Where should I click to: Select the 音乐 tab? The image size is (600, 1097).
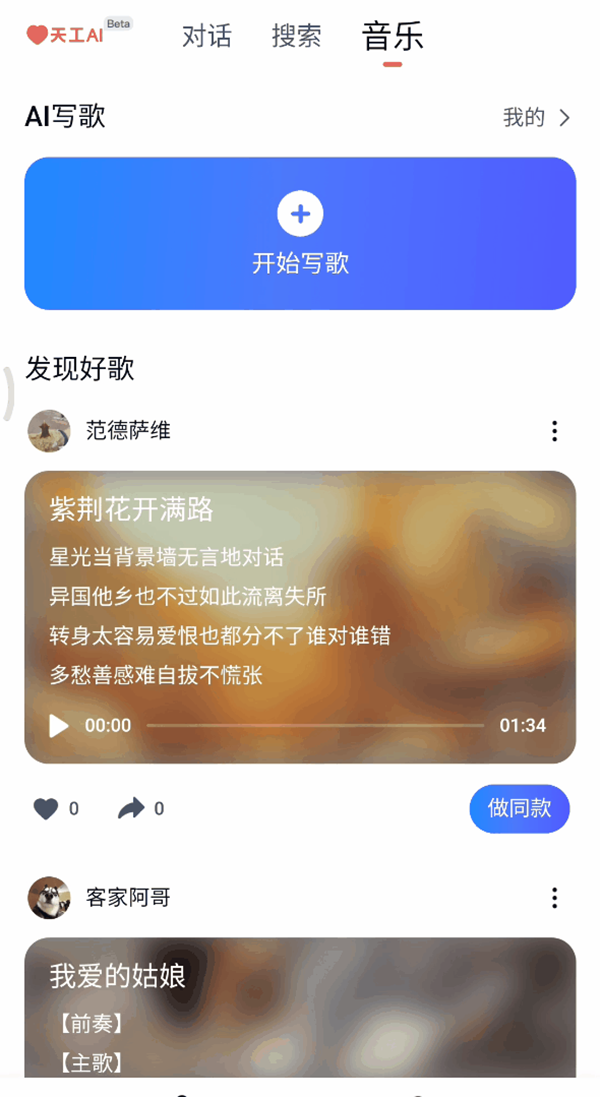[x=392, y=37]
